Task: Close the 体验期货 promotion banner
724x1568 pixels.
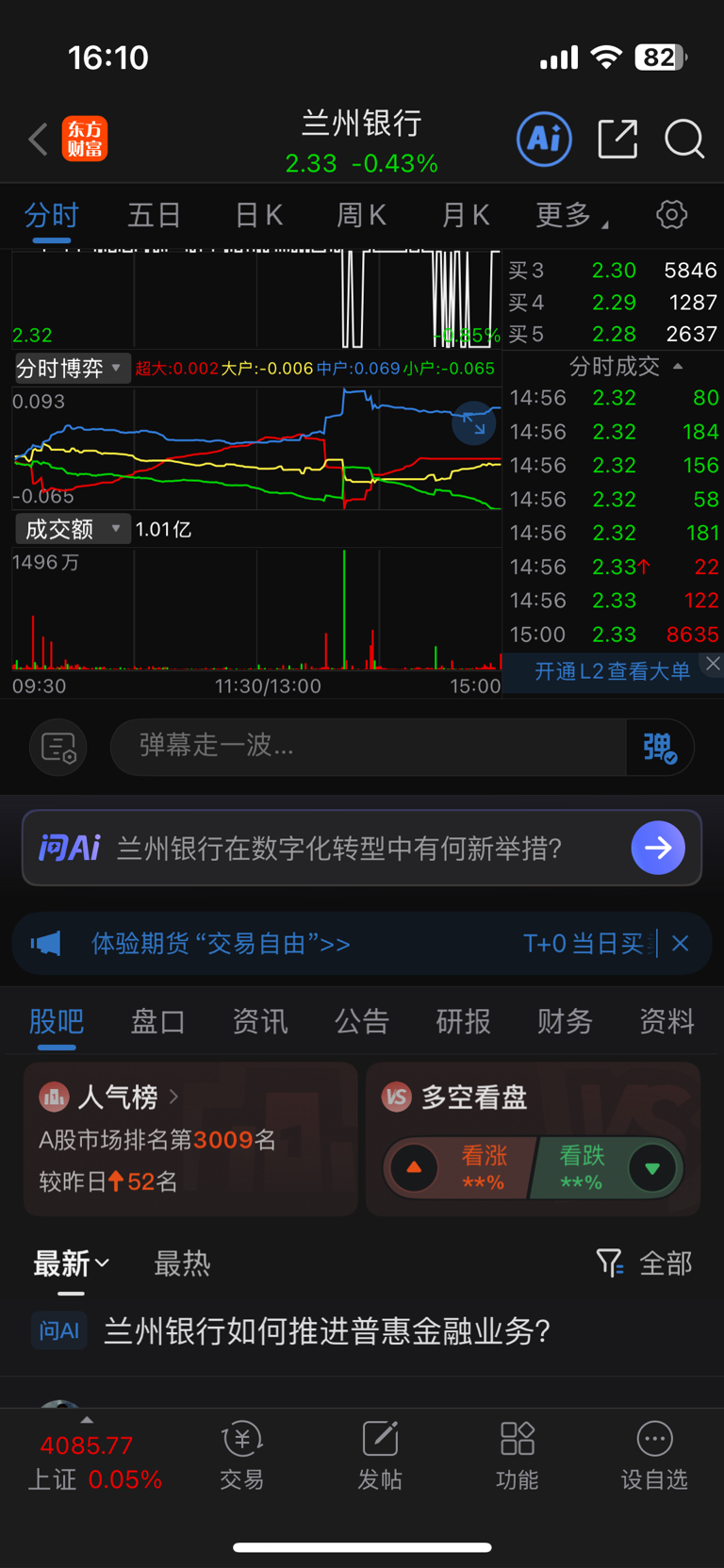Action: click(681, 943)
